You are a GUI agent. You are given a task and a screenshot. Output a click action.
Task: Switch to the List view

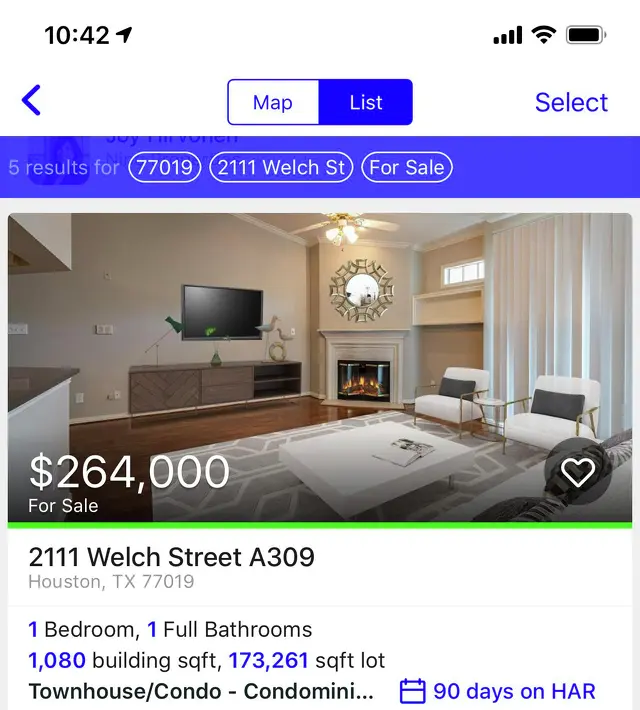coord(366,102)
